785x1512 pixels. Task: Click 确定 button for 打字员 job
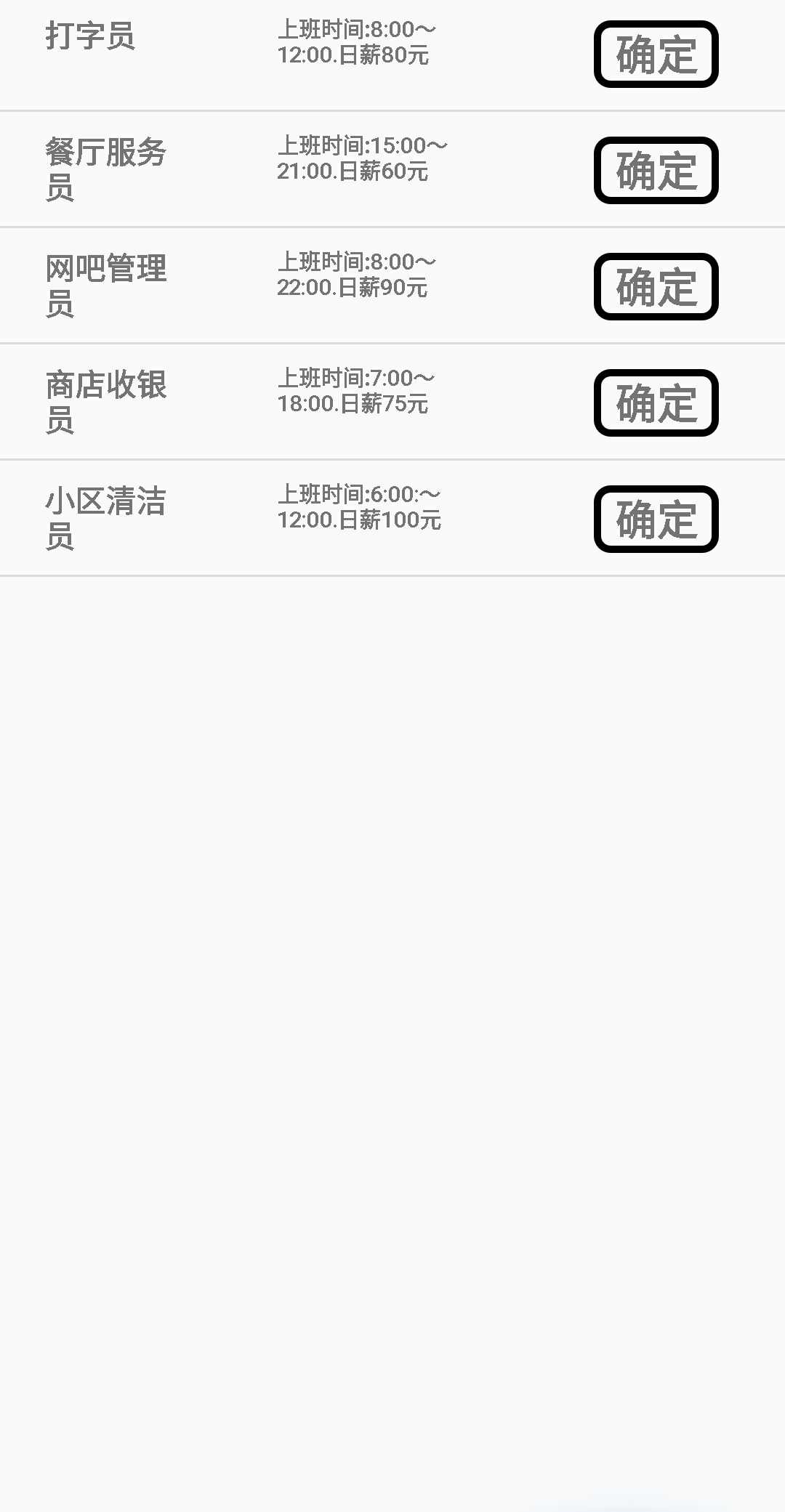pos(655,54)
